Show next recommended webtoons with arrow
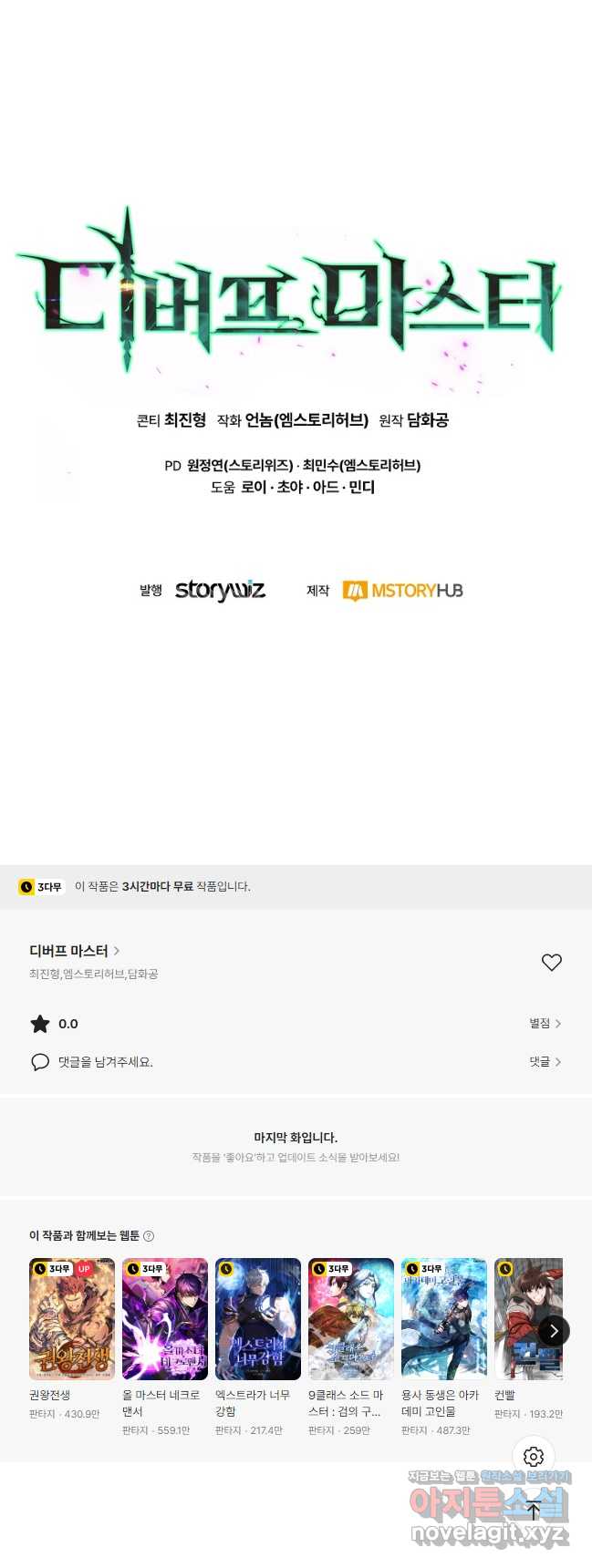This screenshot has width=592, height=1568. tap(554, 1331)
